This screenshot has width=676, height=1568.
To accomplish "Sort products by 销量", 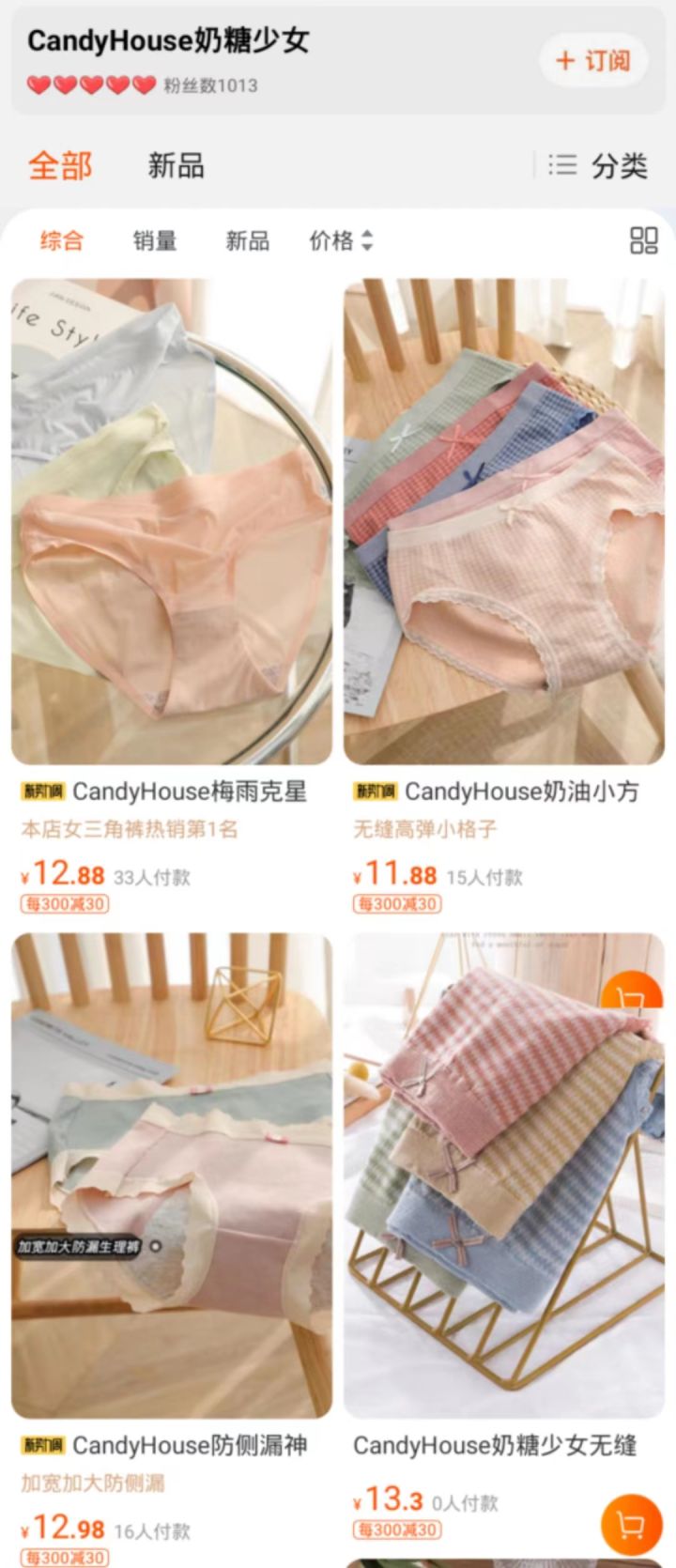I will point(155,241).
